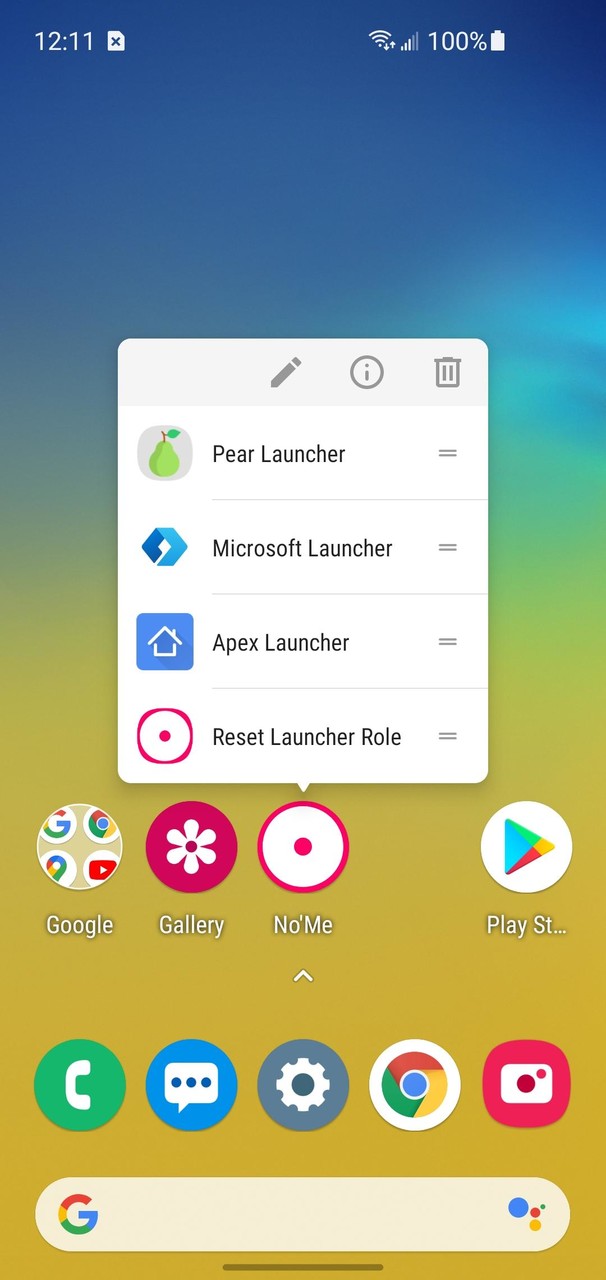Activate the Google Assistant icon
Image resolution: width=606 pixels, height=1280 pixels.
[x=526, y=1214]
